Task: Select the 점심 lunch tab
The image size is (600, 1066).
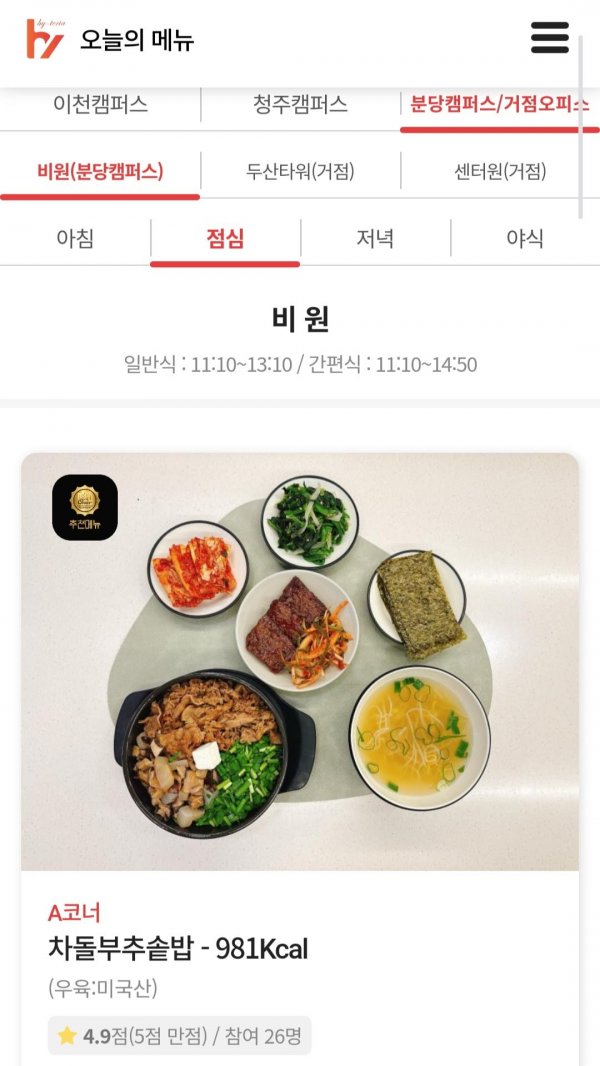Action: point(225,239)
